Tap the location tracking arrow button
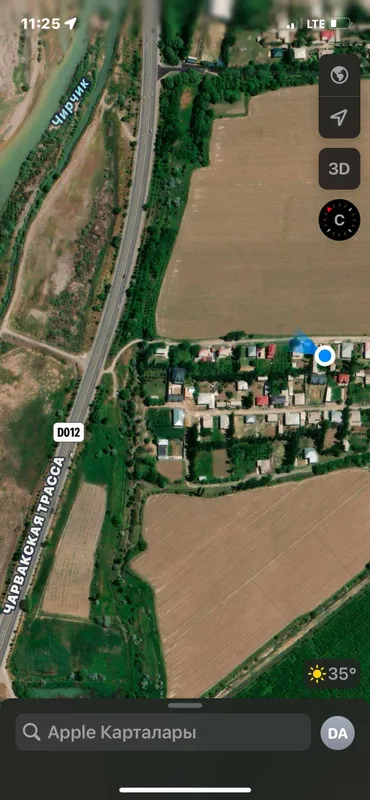Screen dimensions: 370x800 [339, 117]
